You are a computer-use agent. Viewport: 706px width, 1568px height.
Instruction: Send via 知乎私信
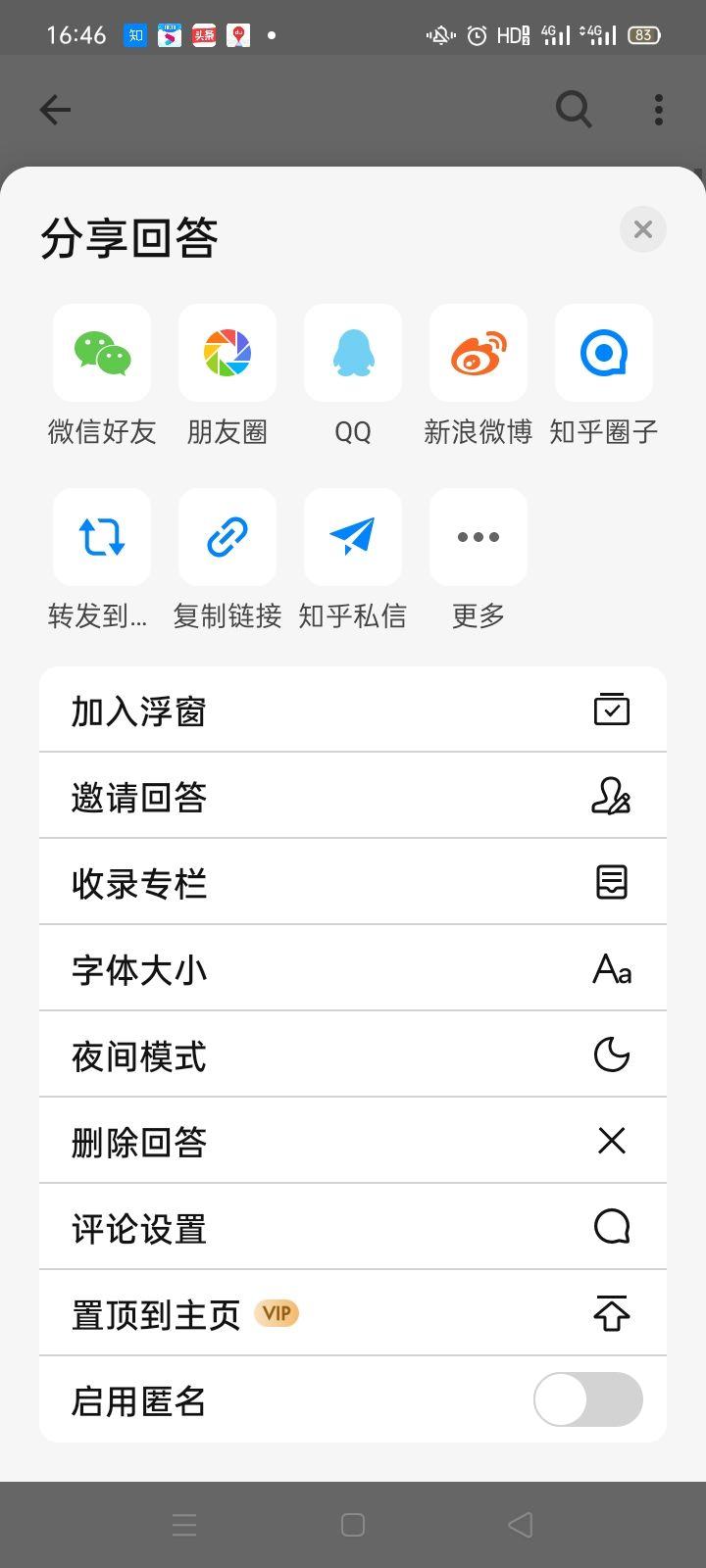(353, 537)
